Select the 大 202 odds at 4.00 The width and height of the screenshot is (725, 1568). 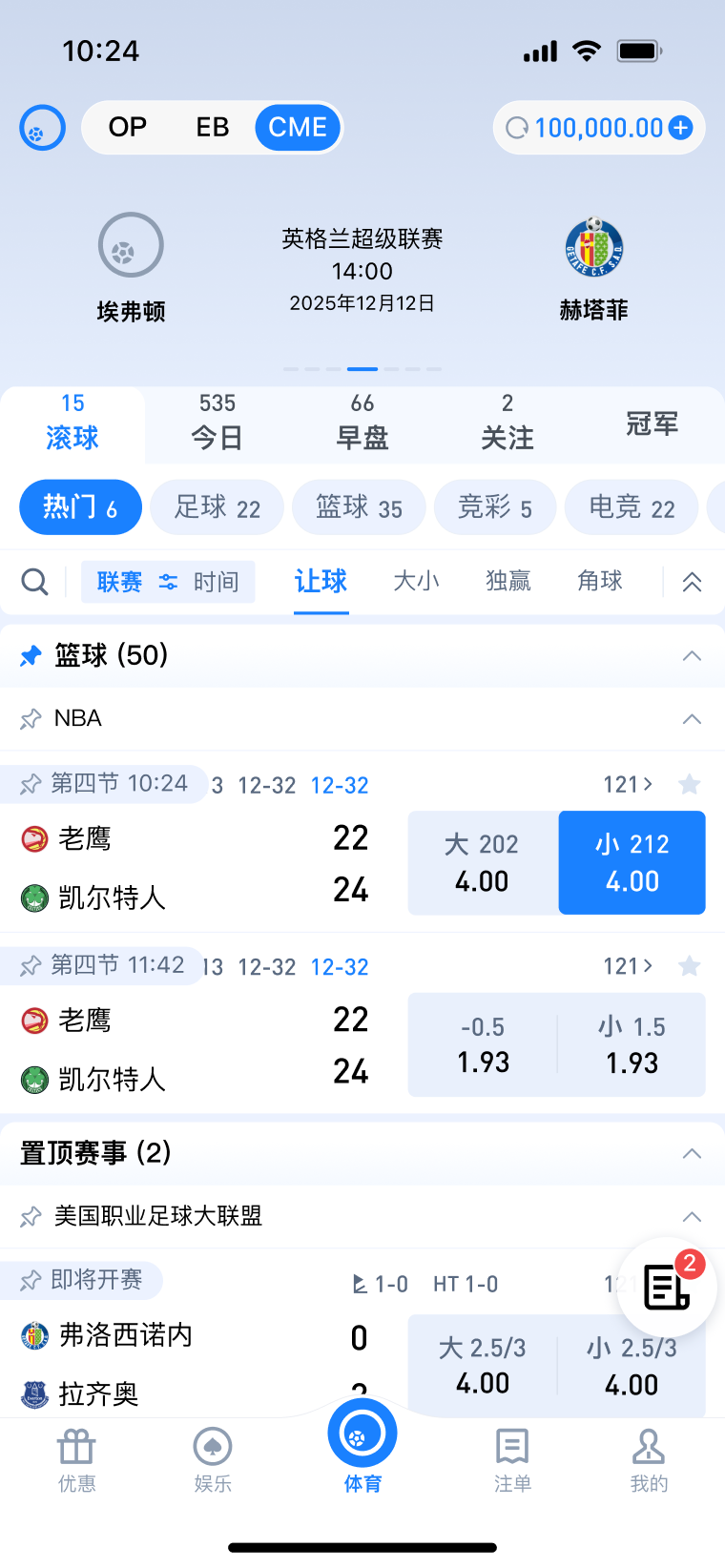click(x=483, y=863)
